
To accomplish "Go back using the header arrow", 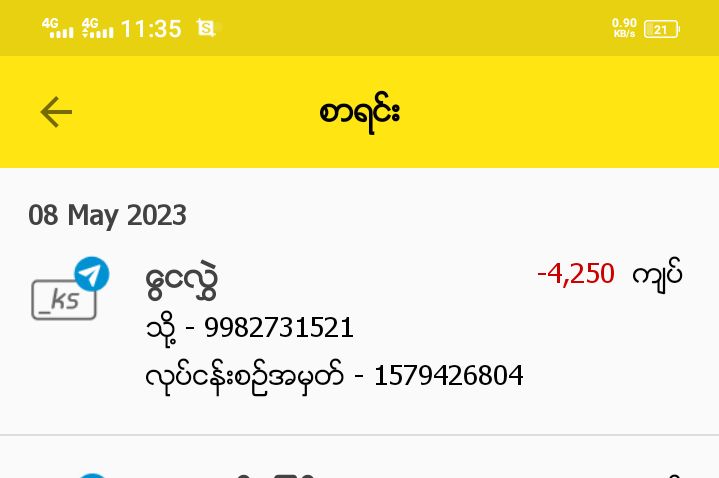I will (x=56, y=112).
